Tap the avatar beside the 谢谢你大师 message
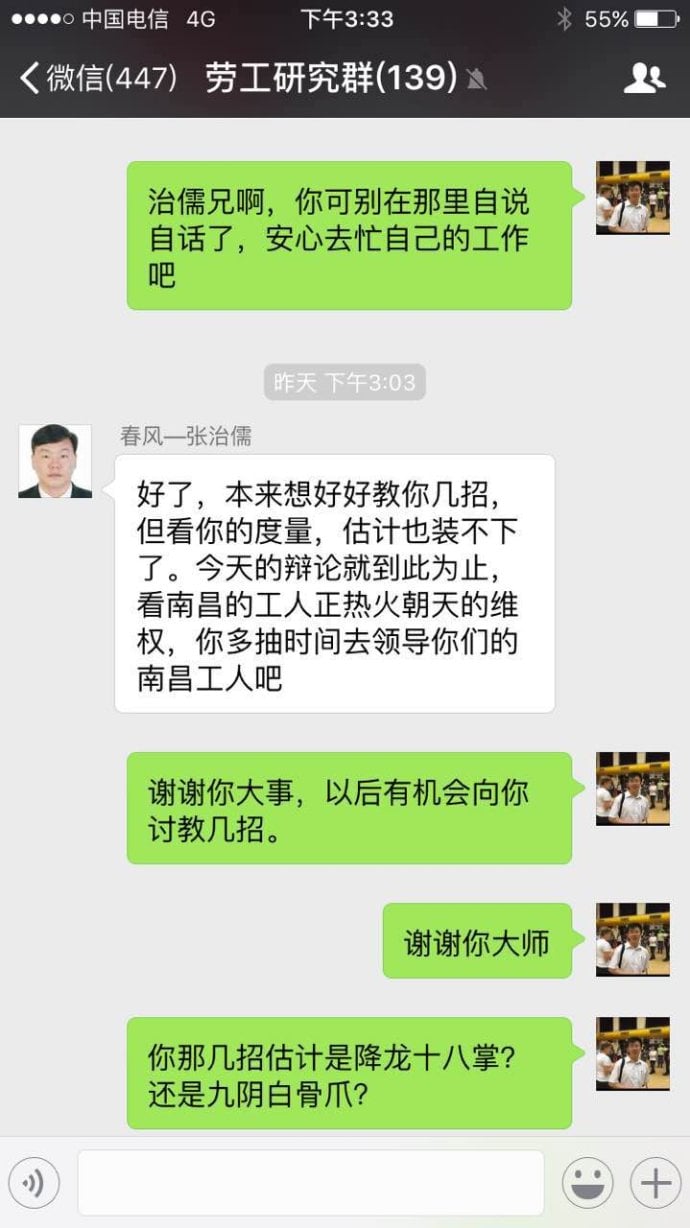690x1228 pixels. [633, 940]
